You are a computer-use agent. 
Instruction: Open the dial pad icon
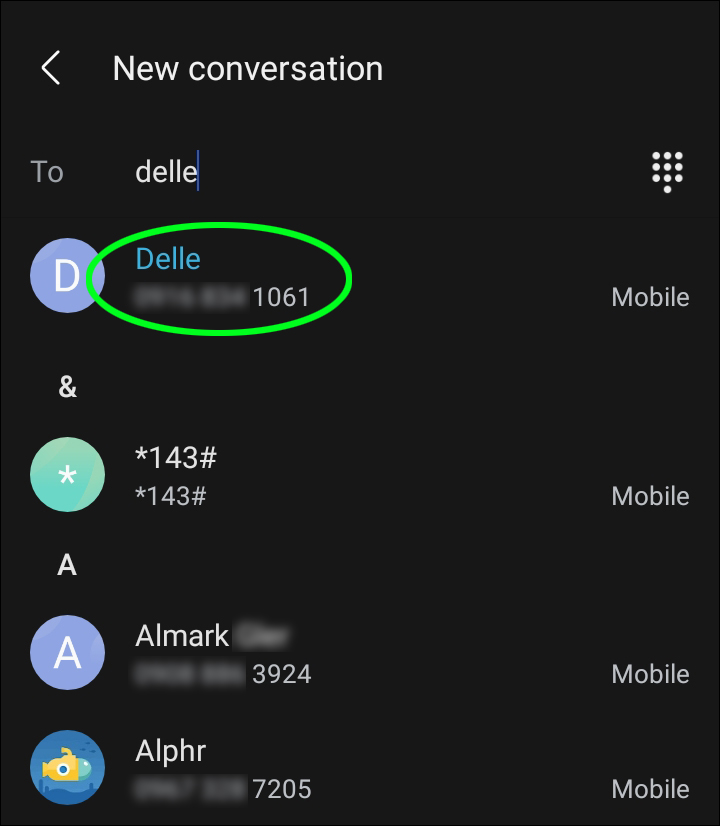667,171
